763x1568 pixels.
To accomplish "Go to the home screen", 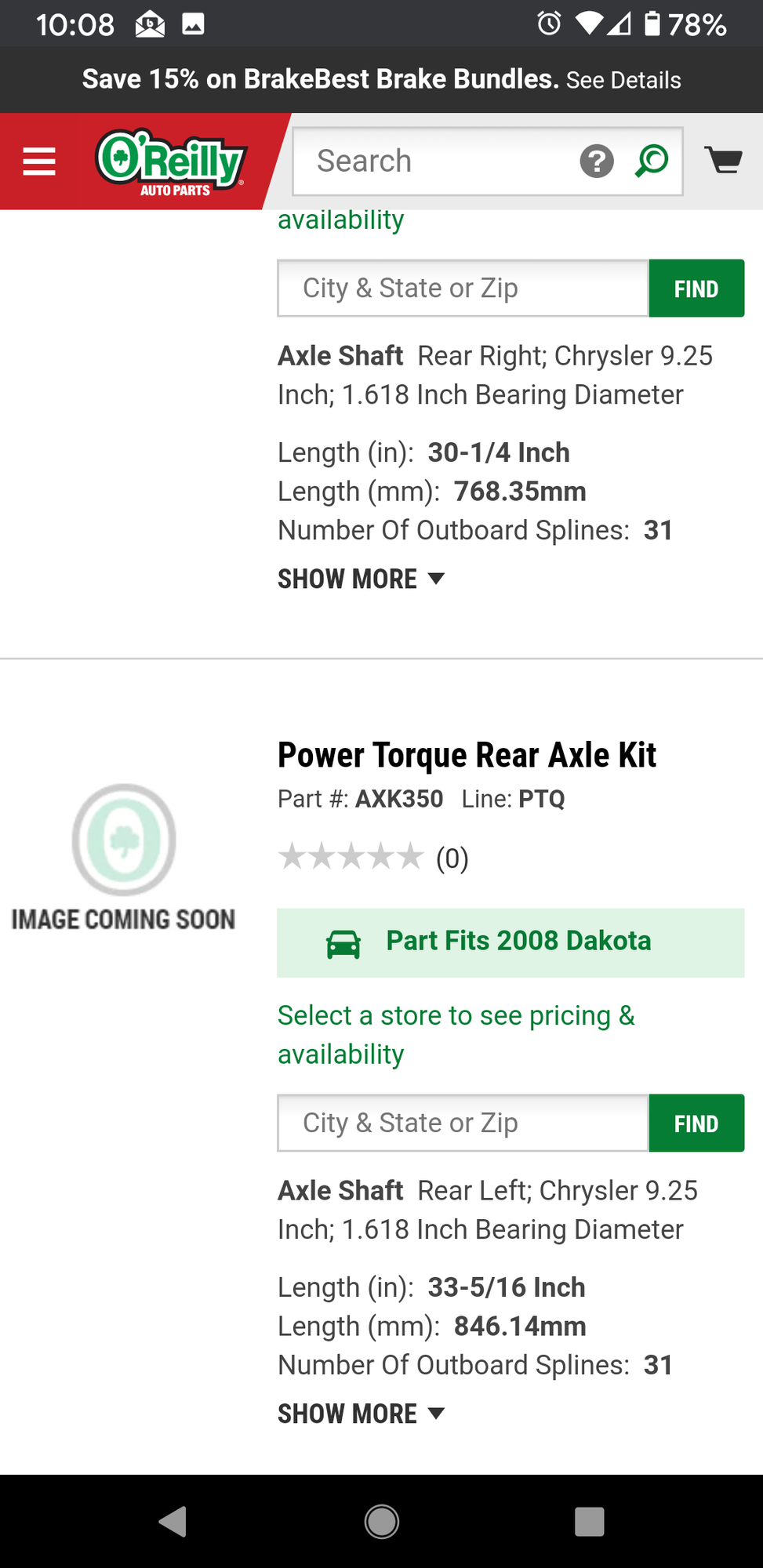I will [382, 1522].
